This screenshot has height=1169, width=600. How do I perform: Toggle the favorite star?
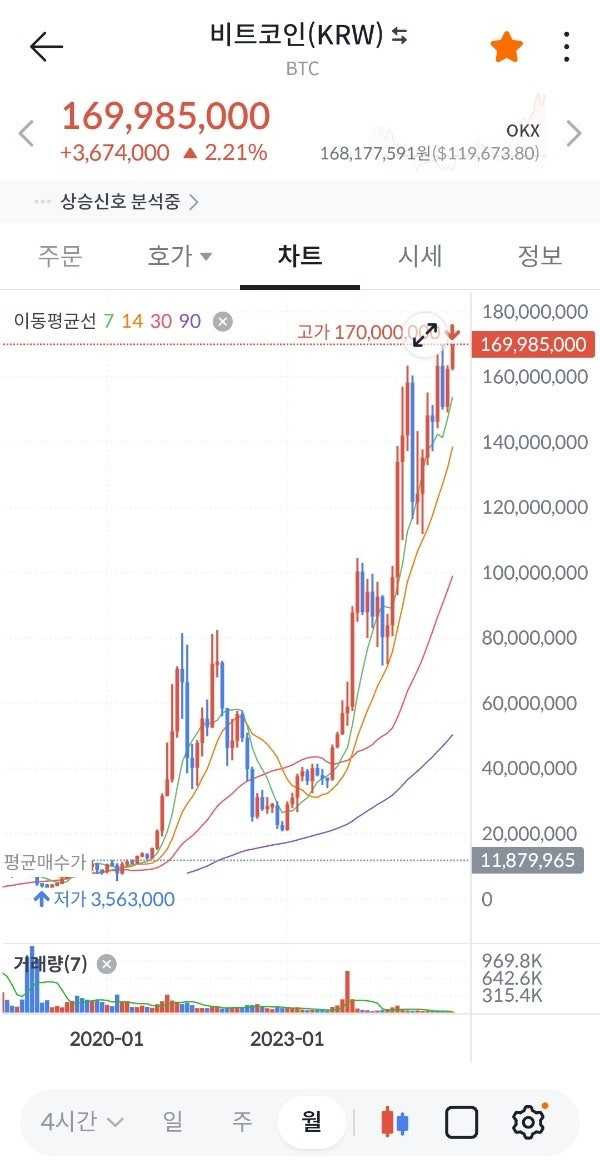coord(506,47)
